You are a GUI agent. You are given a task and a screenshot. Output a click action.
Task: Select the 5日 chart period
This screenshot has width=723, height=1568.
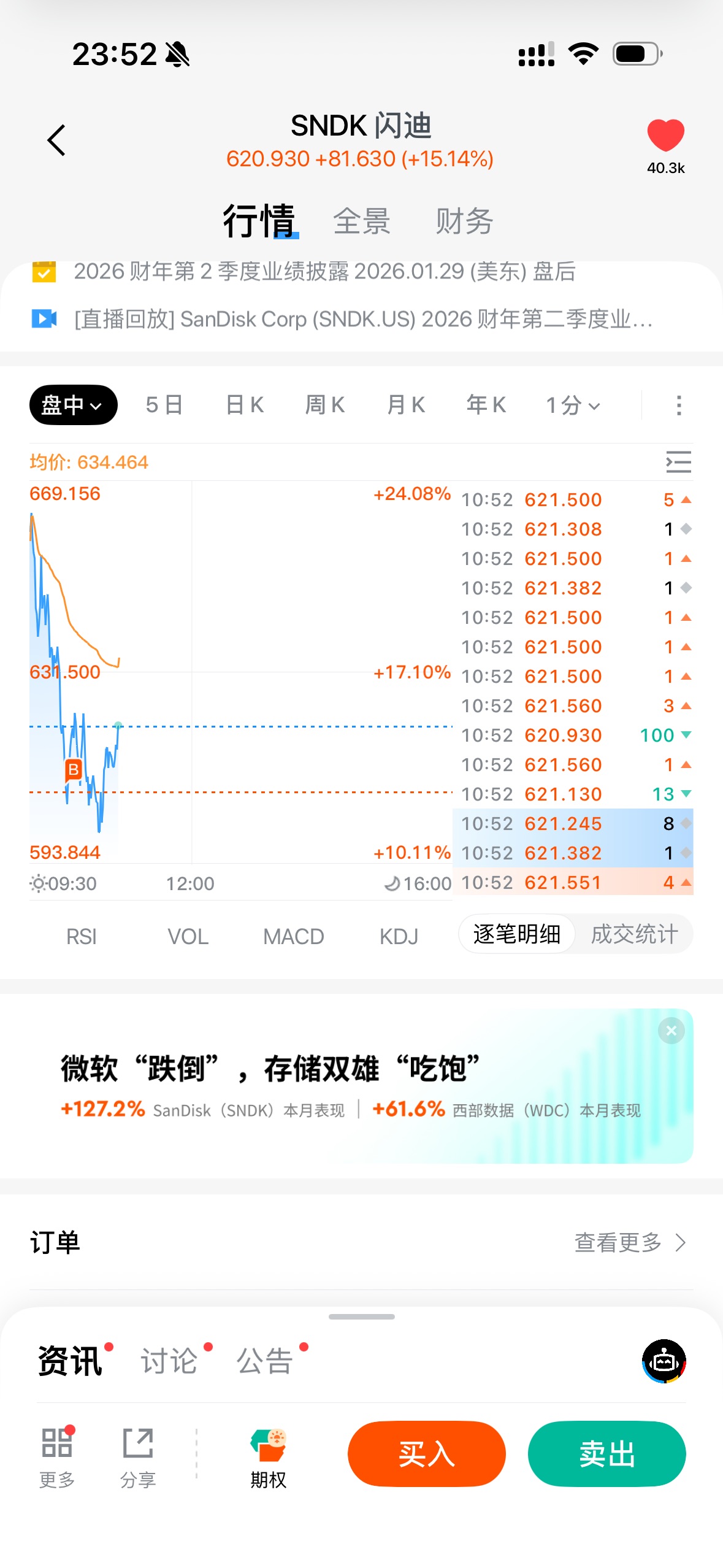point(164,405)
